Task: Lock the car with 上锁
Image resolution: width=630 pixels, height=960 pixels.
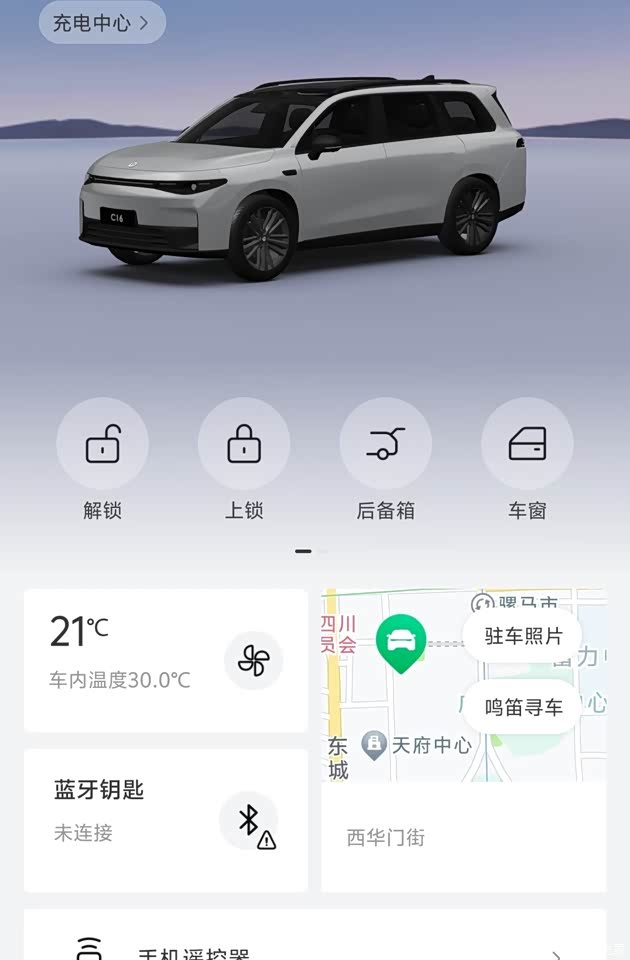Action: pyautogui.click(x=244, y=444)
